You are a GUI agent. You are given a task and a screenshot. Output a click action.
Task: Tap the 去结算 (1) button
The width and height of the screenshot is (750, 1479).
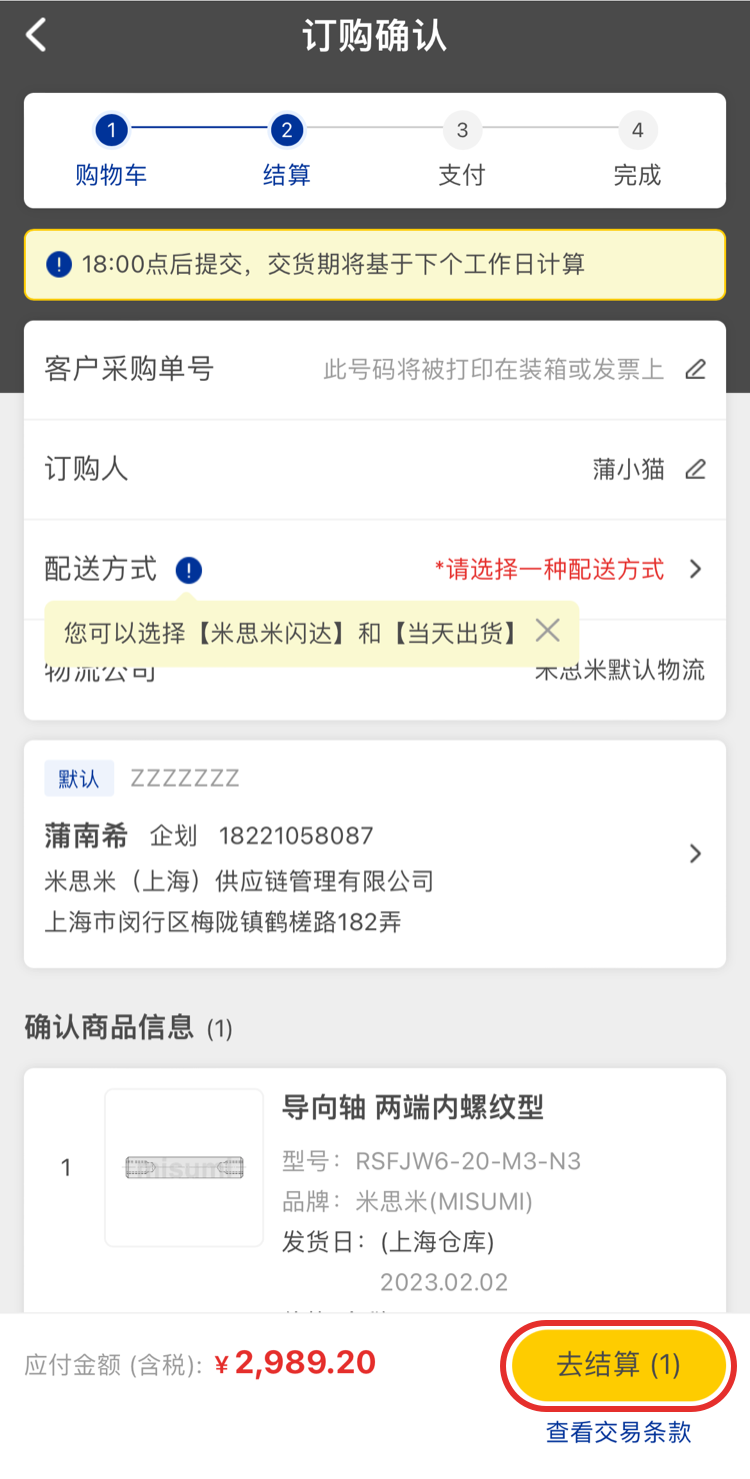coord(618,1365)
